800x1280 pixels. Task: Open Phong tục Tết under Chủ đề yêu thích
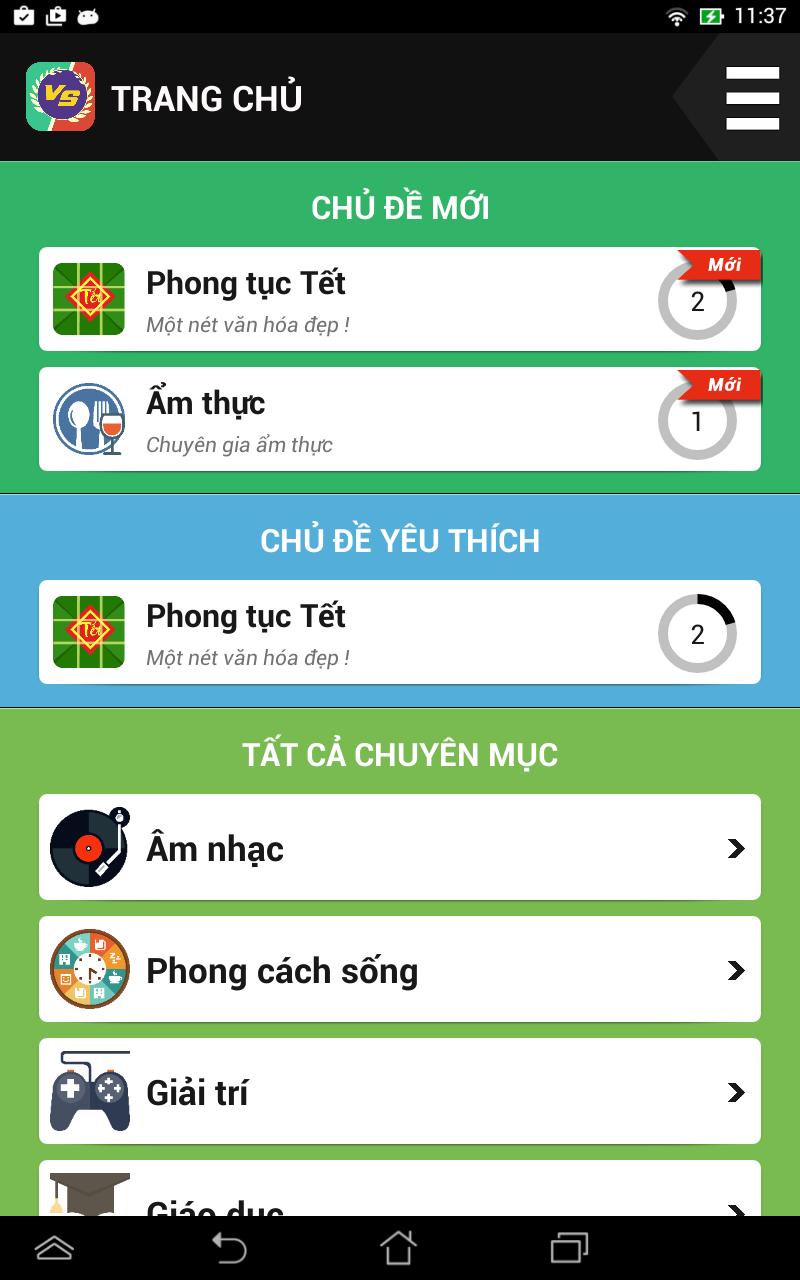pos(400,633)
